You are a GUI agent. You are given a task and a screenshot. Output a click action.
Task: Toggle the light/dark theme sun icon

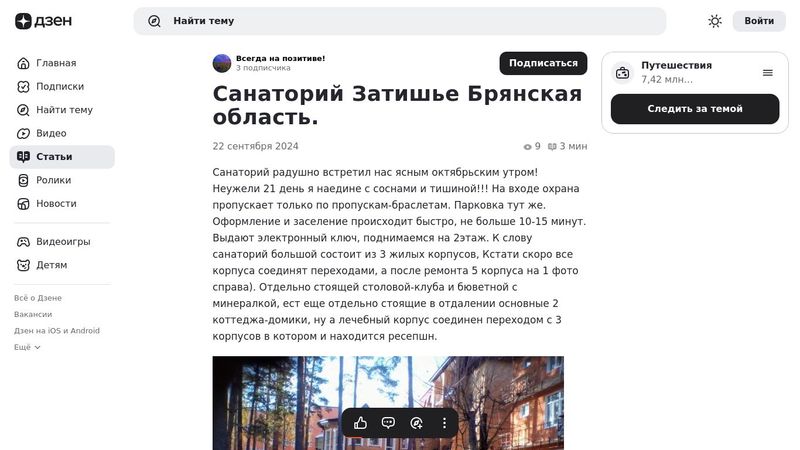point(715,21)
